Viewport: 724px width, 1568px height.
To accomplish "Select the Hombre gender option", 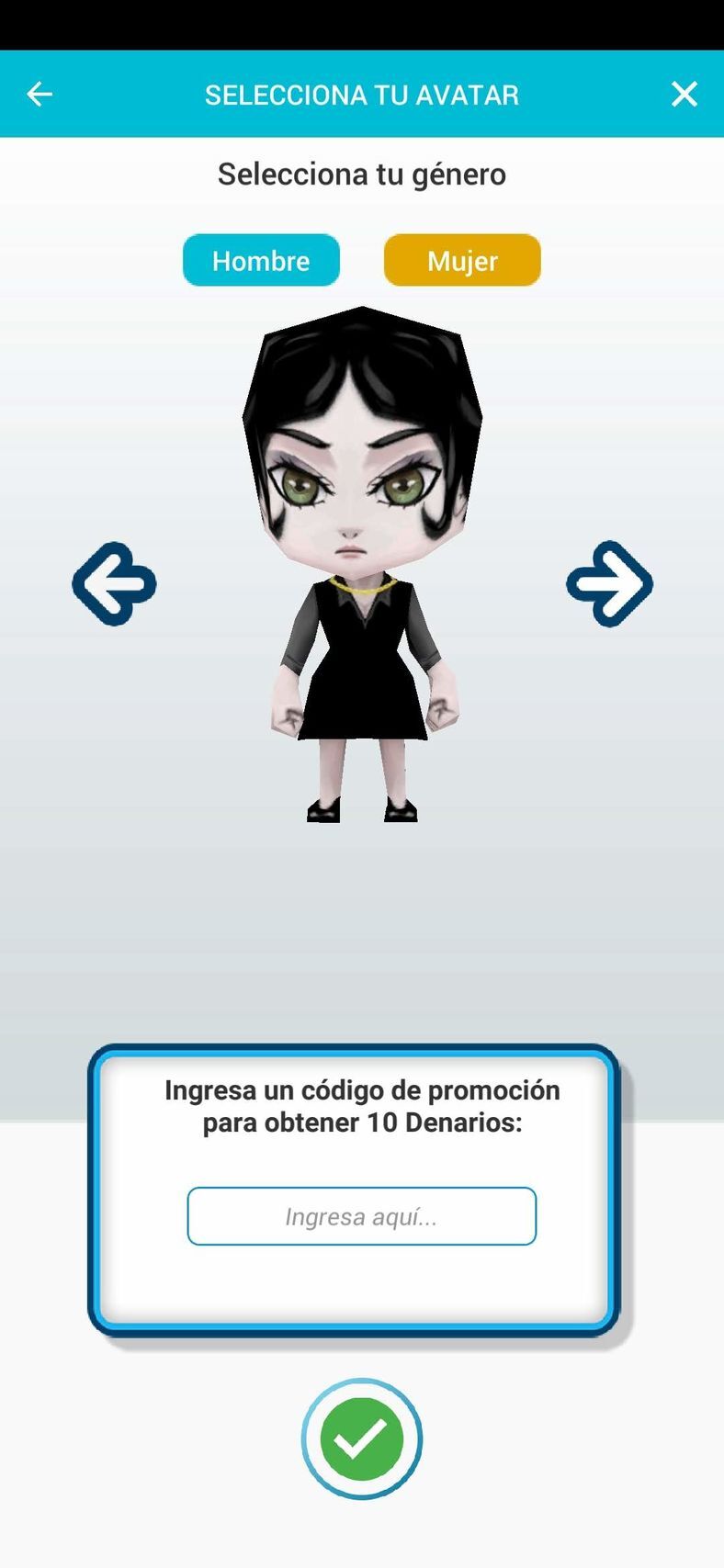I will click(261, 261).
